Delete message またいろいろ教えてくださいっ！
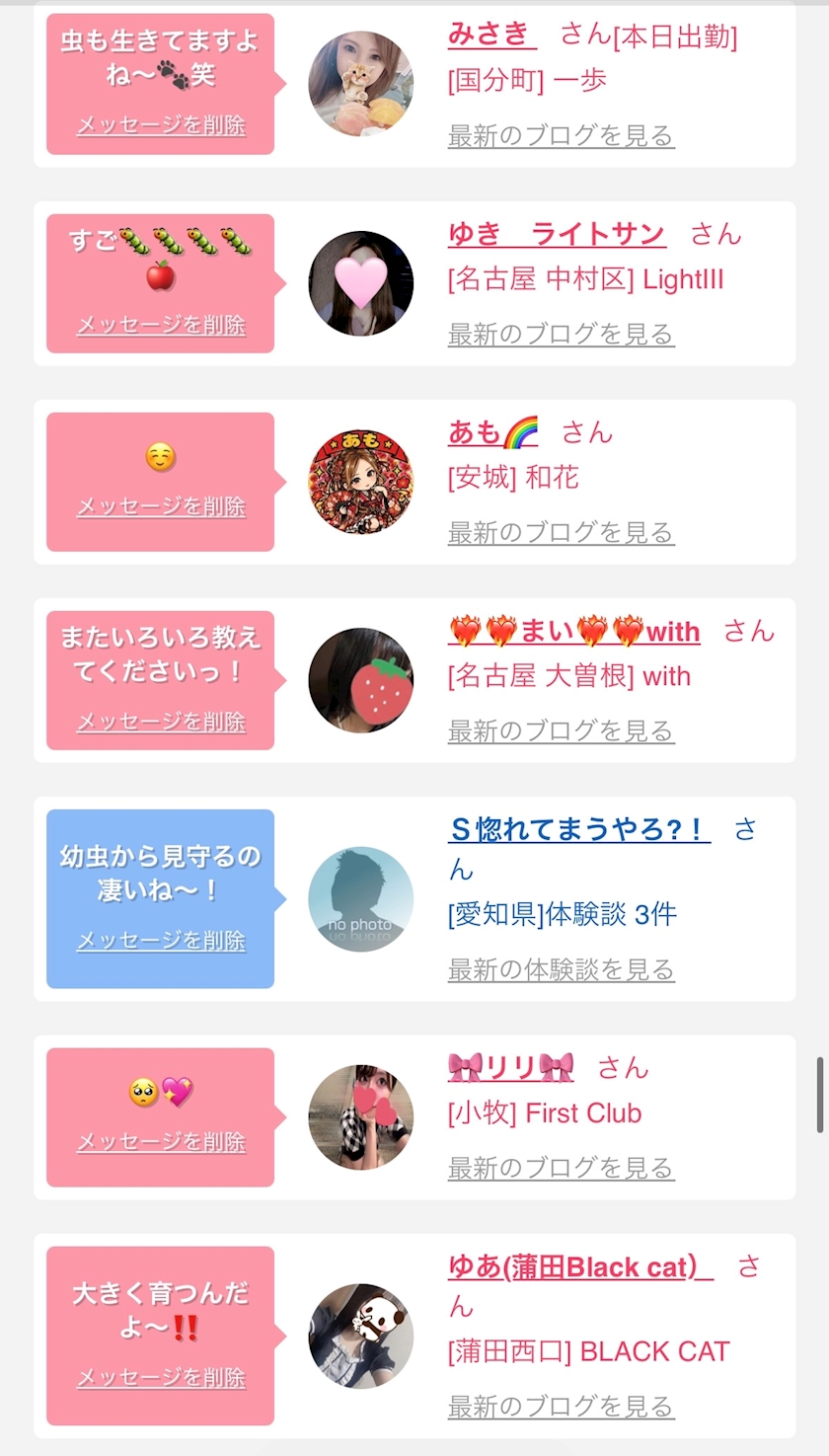The height and width of the screenshot is (1456, 829). [161, 722]
